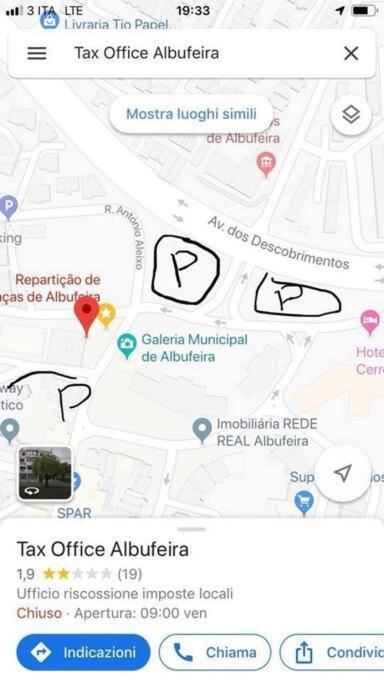Image resolution: width=384 pixels, height=683 pixels.
Task: Open the map layers button
Action: coord(351,115)
